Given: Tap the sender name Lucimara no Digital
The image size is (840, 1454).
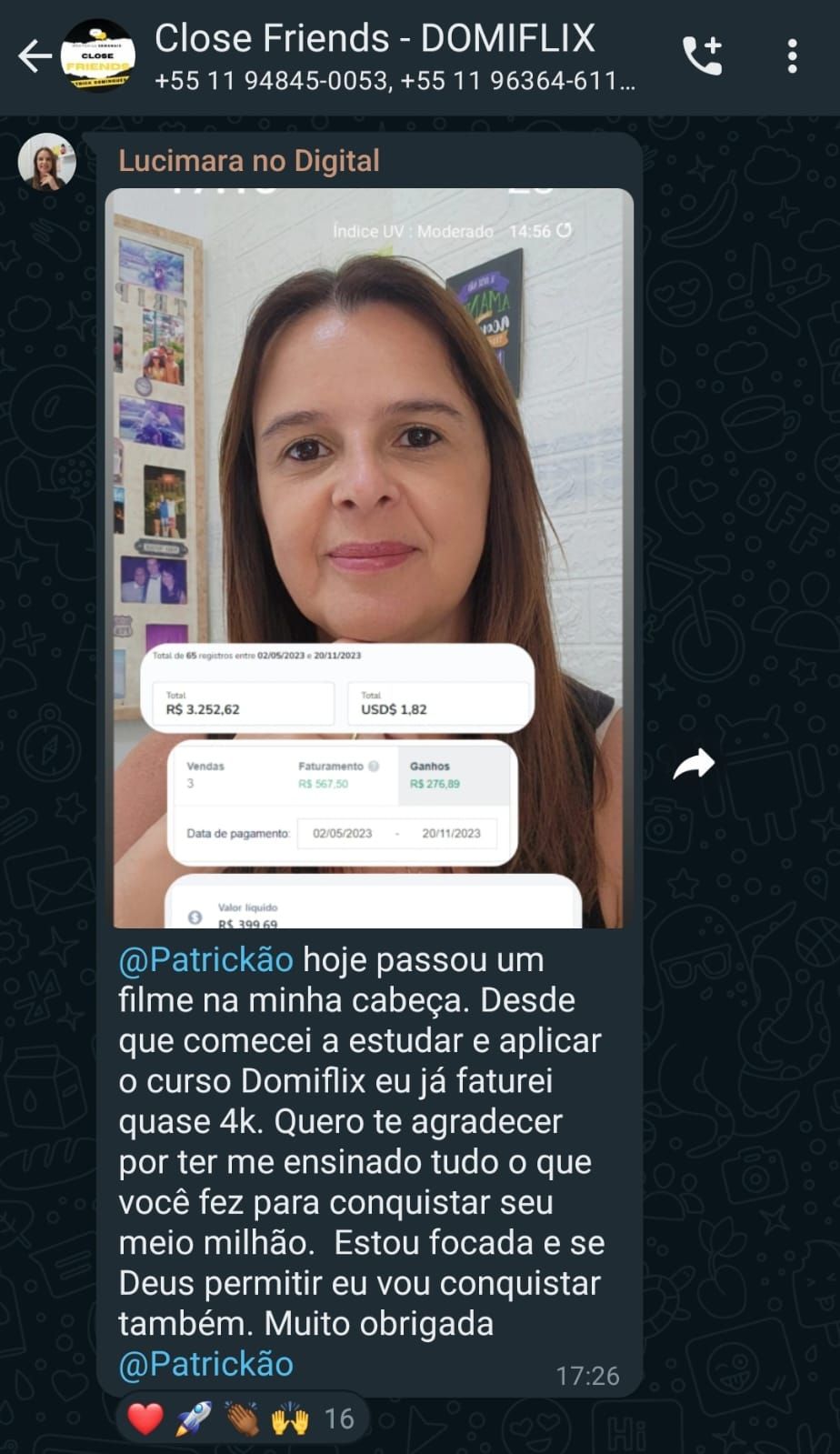Looking at the screenshot, I should click(x=249, y=161).
